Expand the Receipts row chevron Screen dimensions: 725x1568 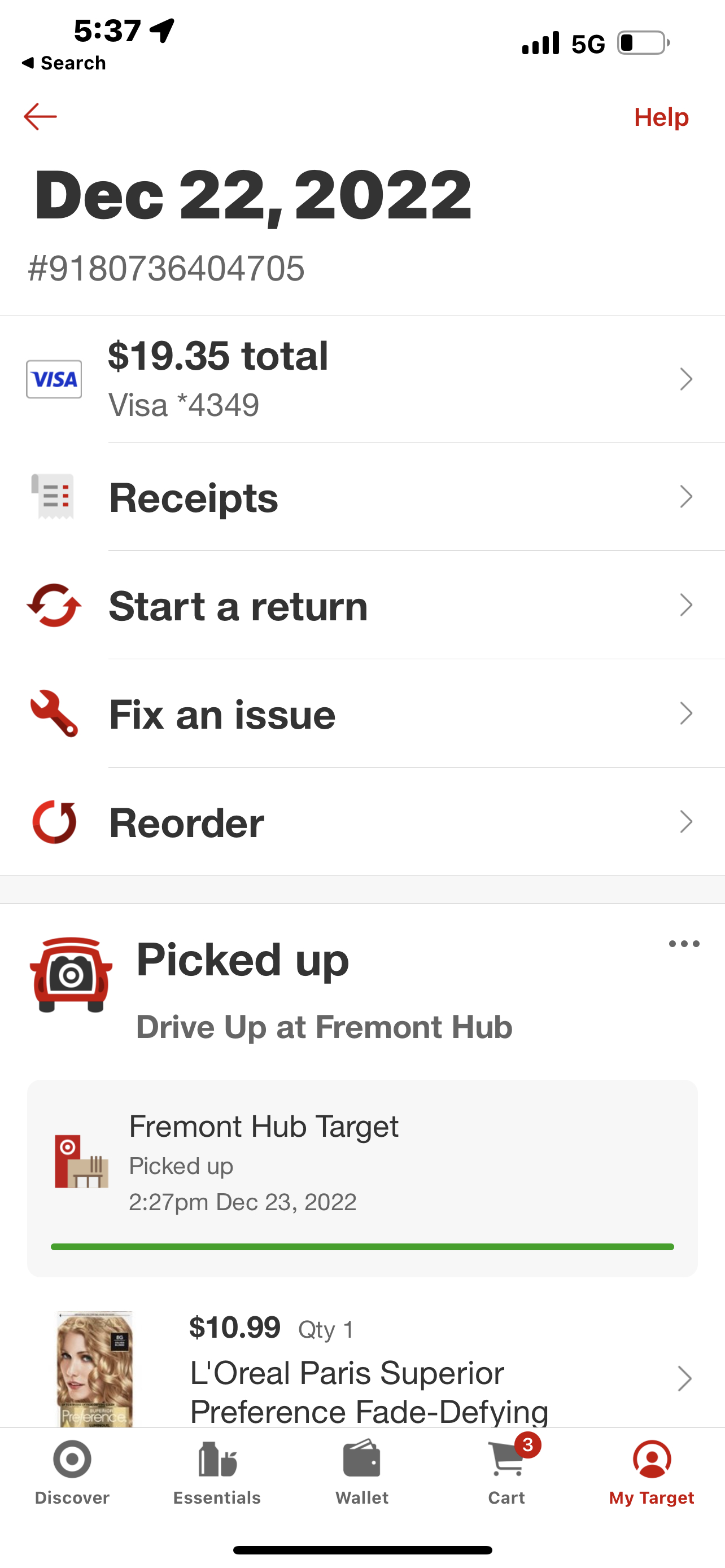point(686,497)
